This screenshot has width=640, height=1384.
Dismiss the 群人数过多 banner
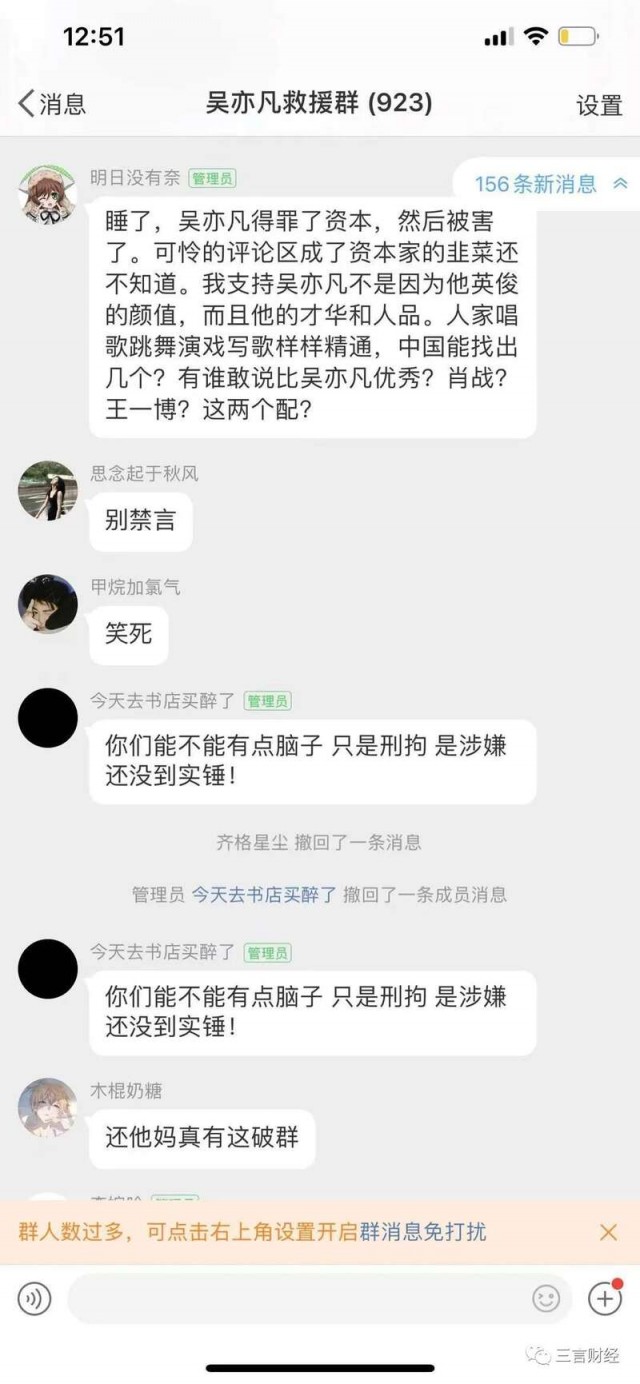coord(608,1232)
